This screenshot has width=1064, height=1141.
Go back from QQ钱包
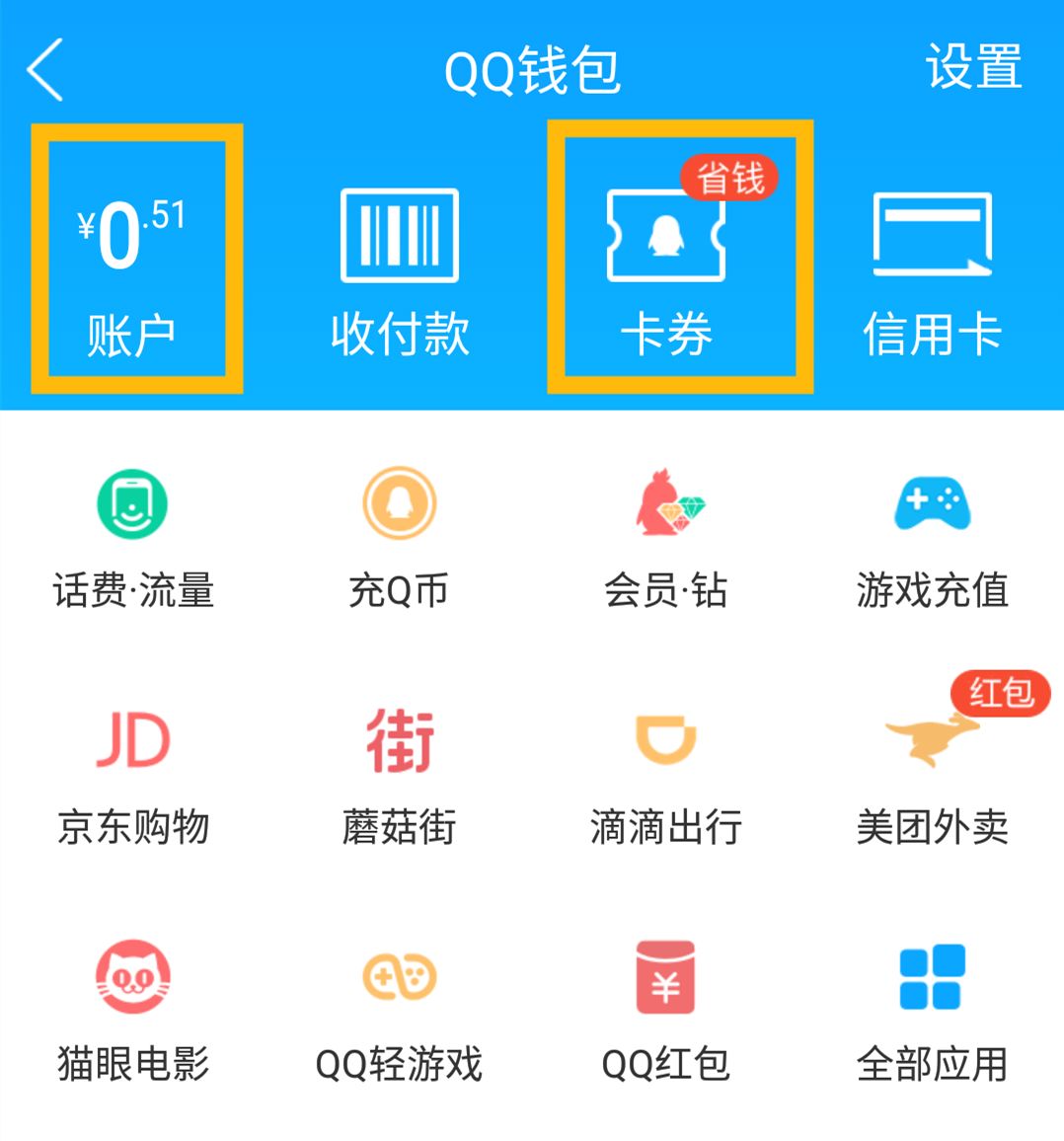pos(46,69)
